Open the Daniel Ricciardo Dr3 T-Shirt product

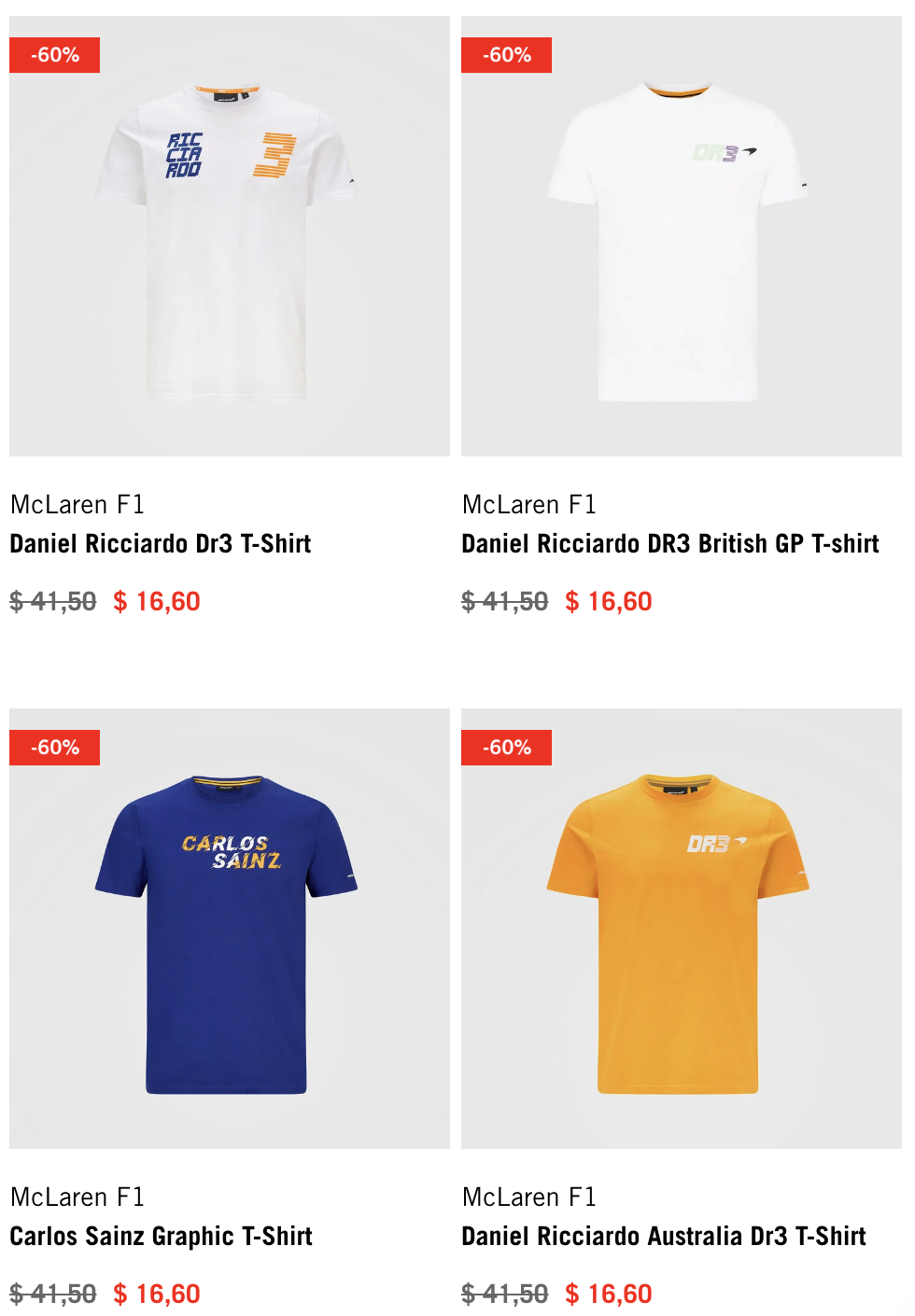click(x=161, y=543)
